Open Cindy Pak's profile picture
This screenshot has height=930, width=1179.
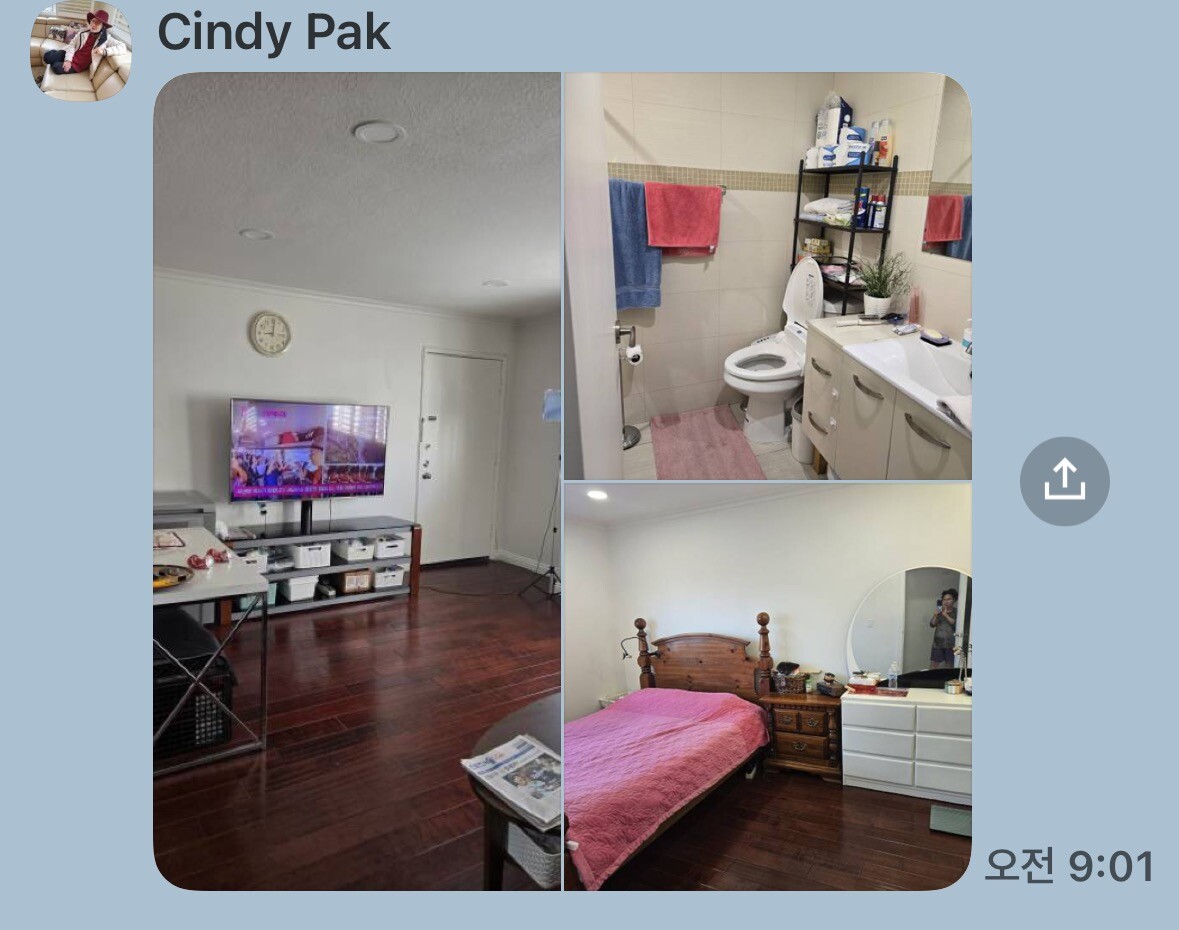[x=81, y=51]
